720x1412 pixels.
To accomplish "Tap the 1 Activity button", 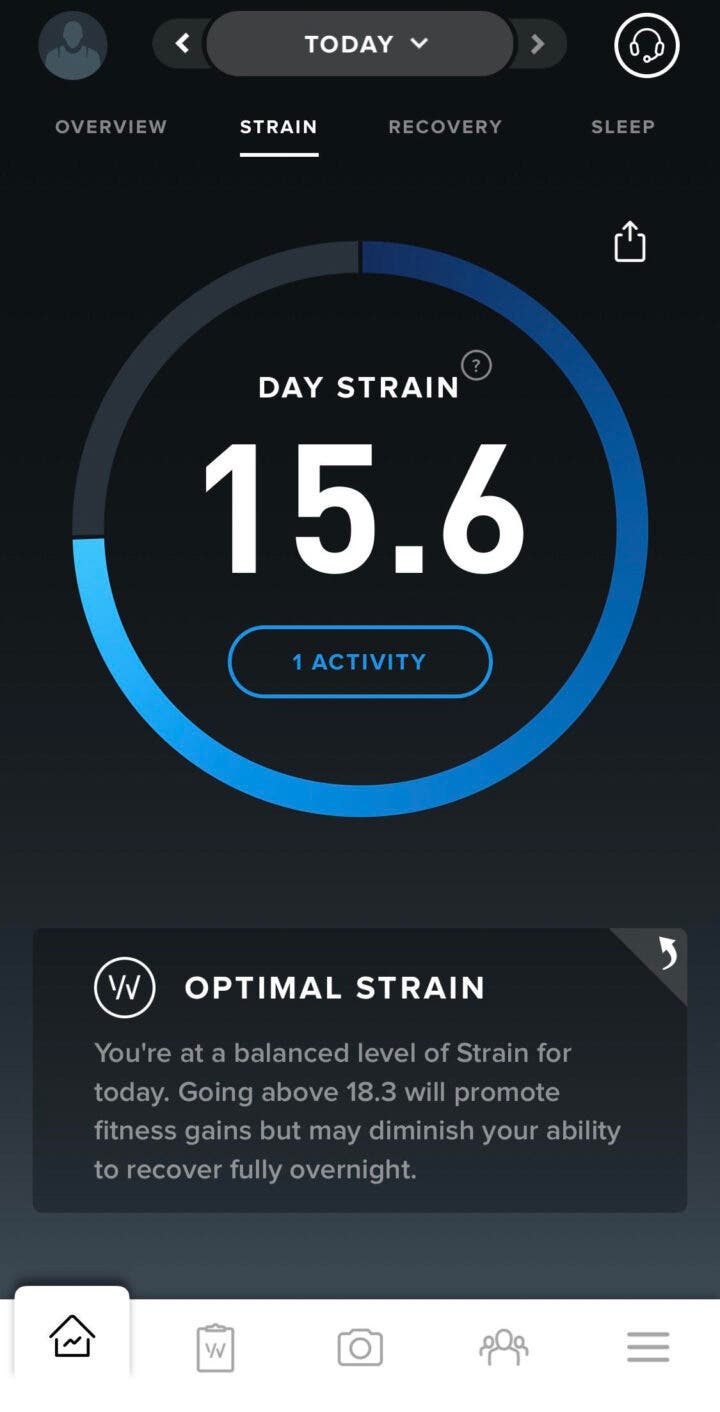I will click(360, 661).
